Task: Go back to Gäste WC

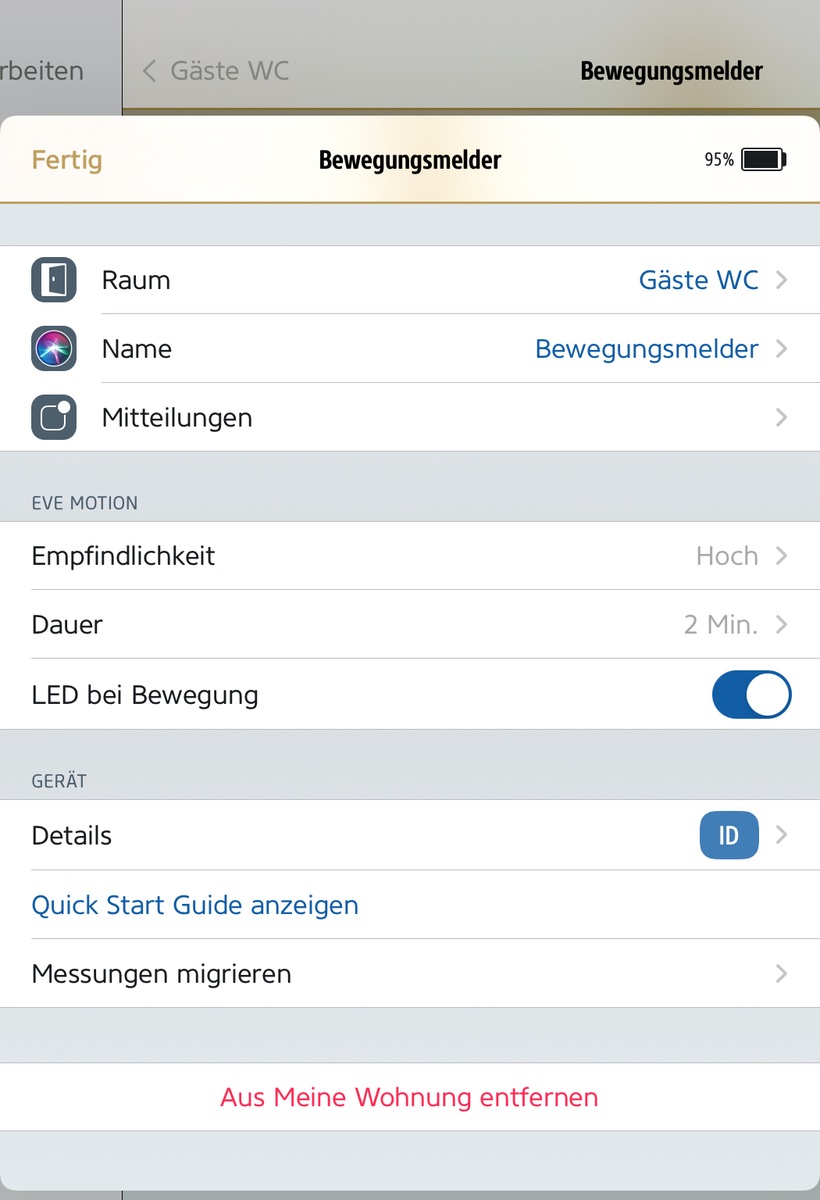Action: tap(217, 71)
